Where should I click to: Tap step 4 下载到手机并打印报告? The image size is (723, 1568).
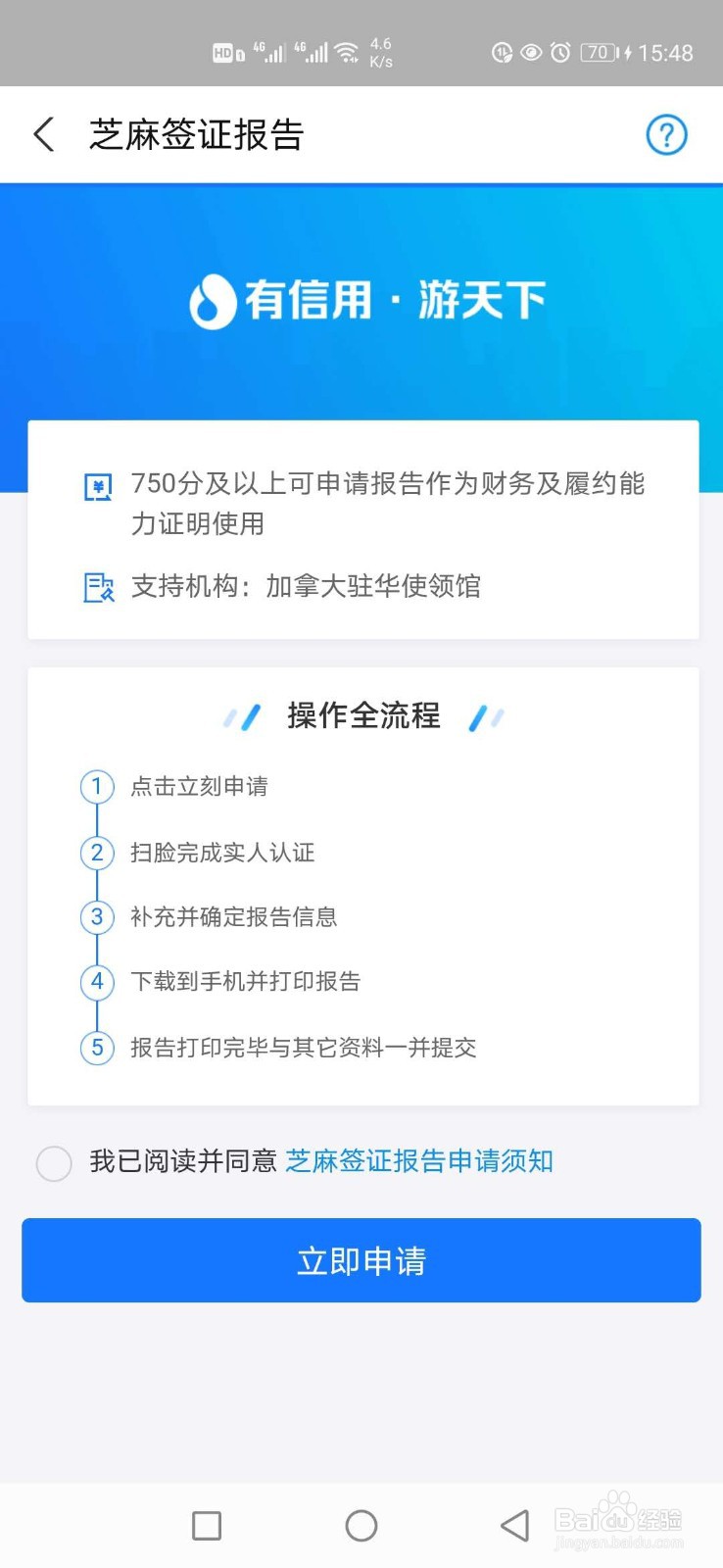point(96,982)
